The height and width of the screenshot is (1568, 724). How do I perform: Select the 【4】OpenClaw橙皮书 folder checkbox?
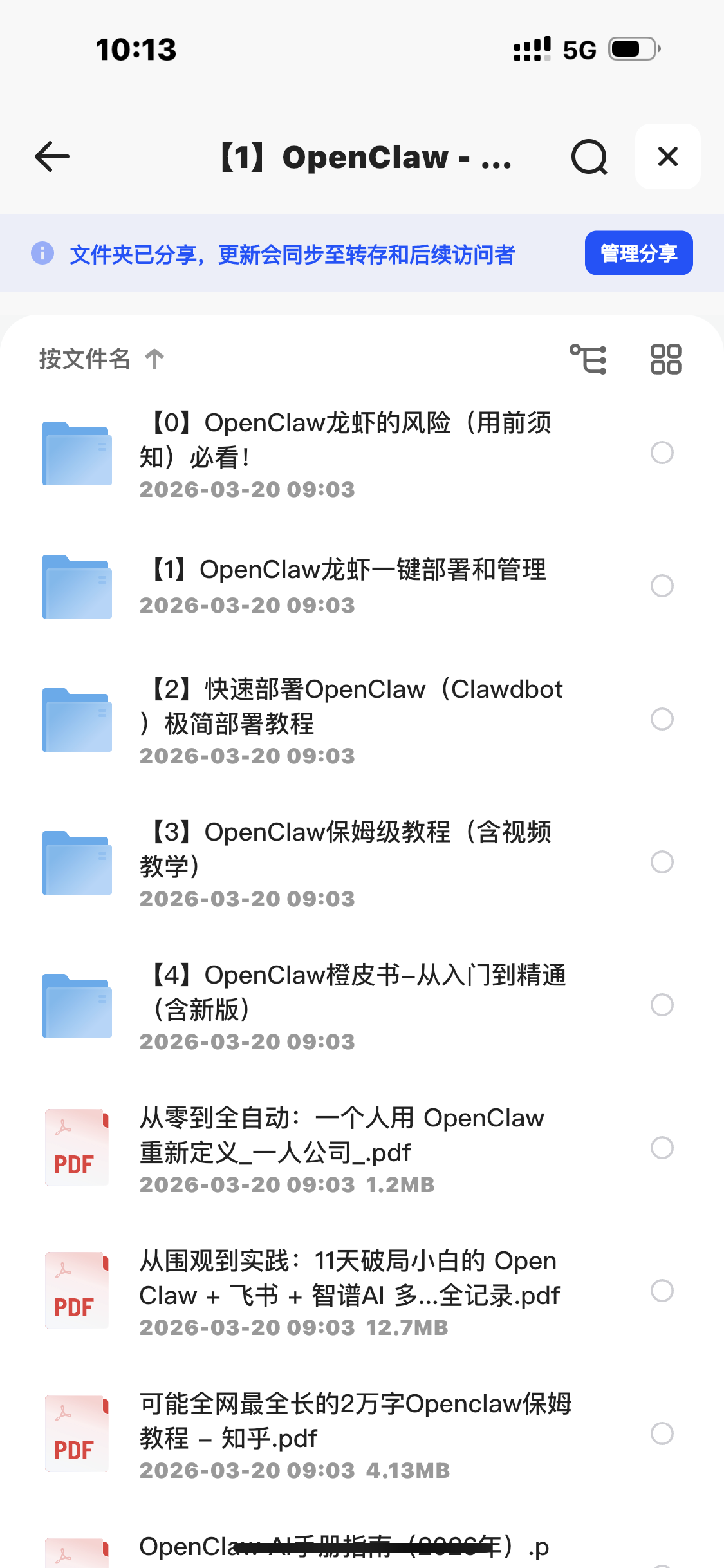[662, 1005]
